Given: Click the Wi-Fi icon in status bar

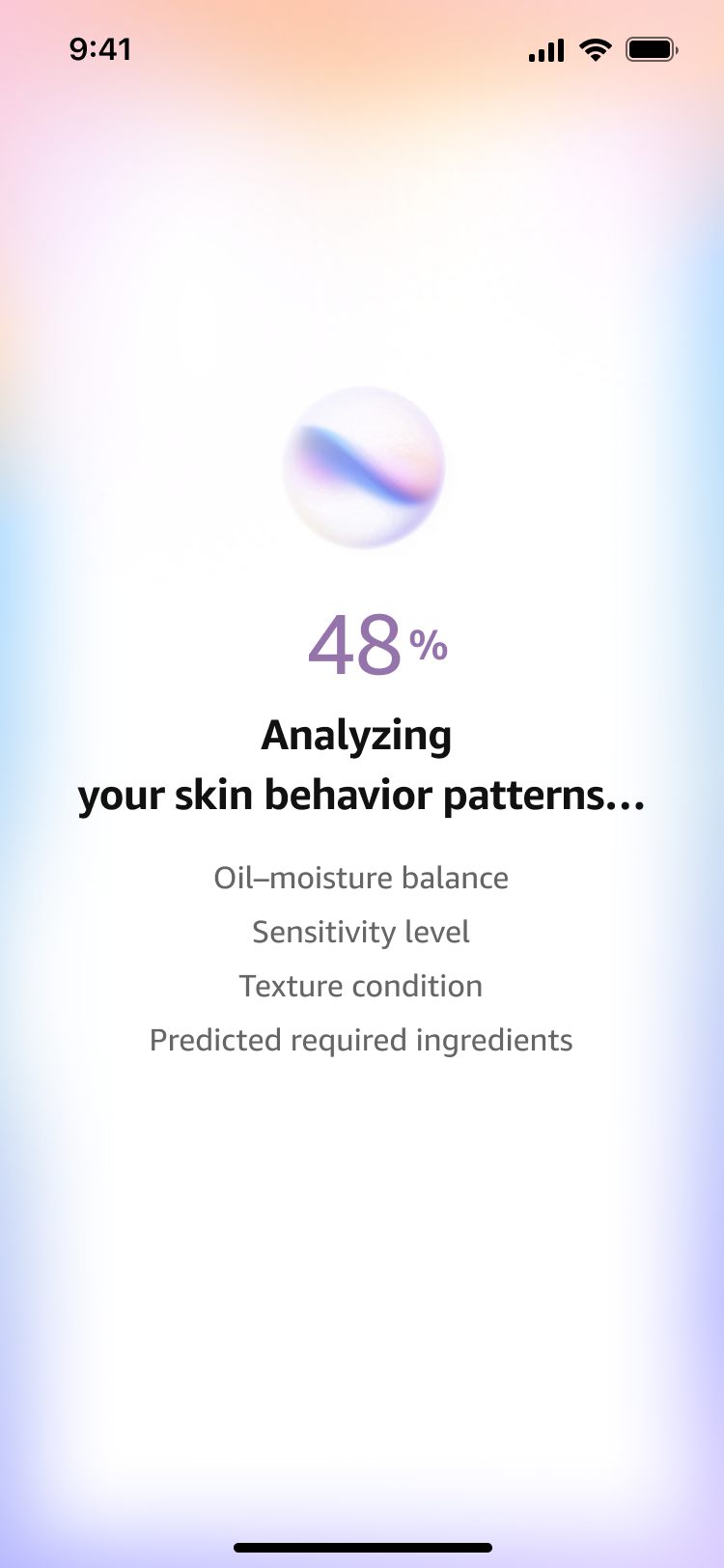Looking at the screenshot, I should [x=596, y=50].
